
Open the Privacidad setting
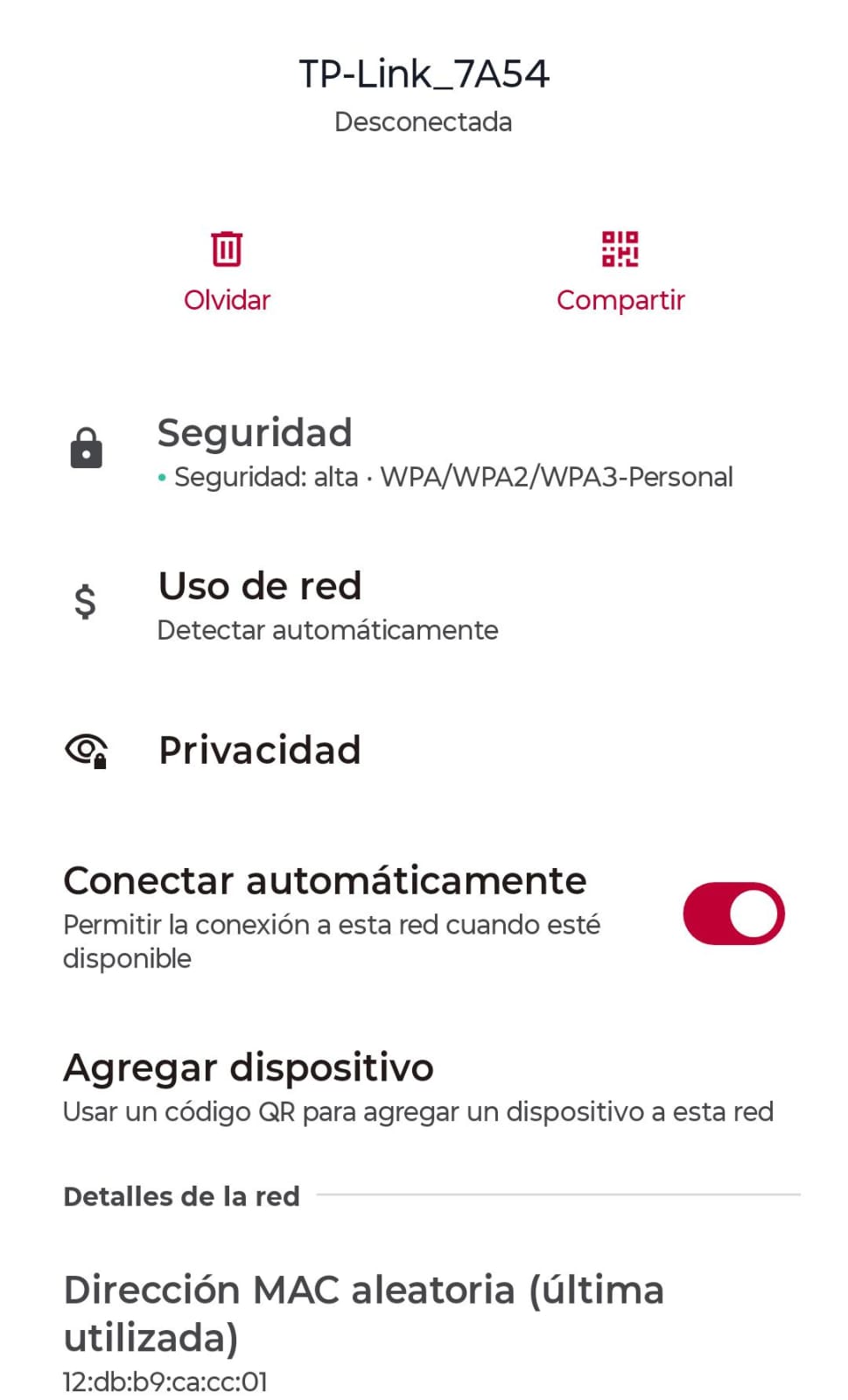point(260,750)
